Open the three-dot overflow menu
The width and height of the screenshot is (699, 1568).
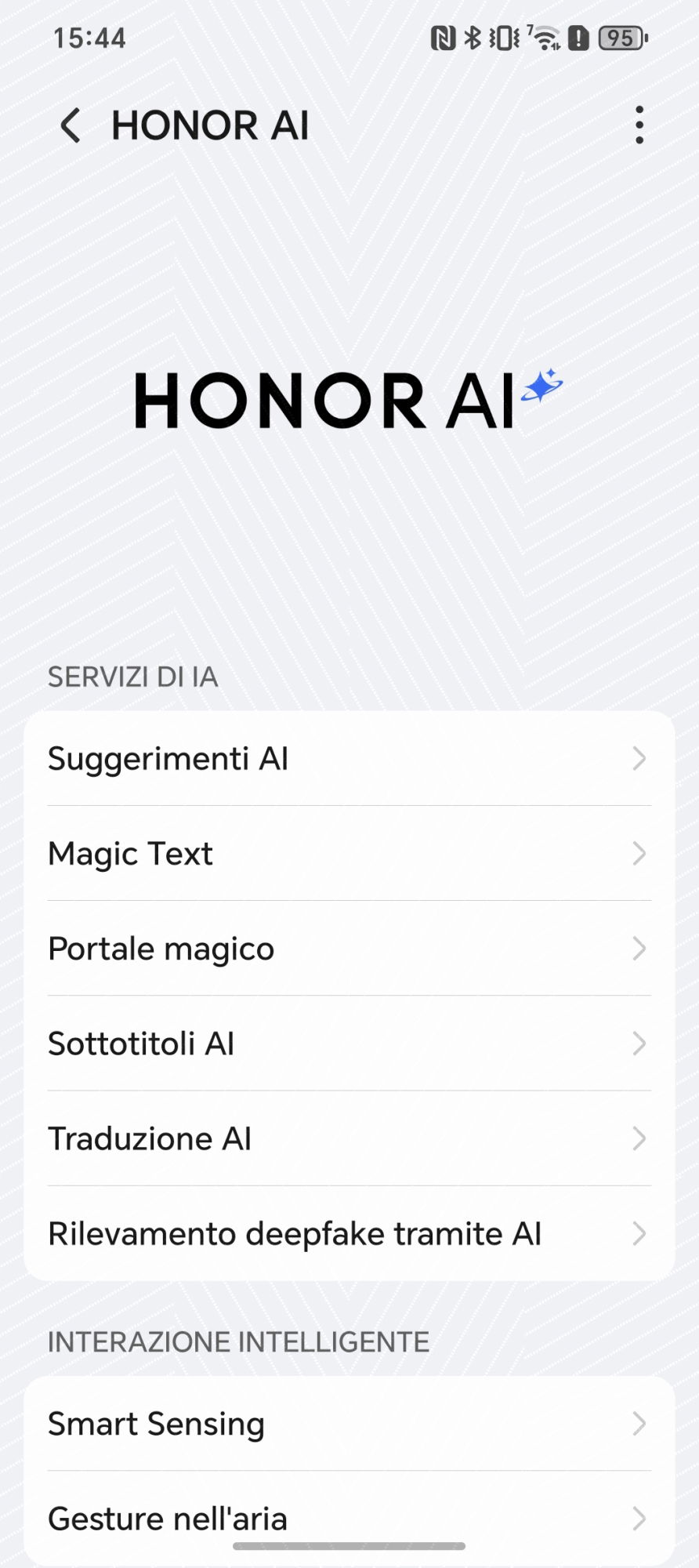coord(639,125)
